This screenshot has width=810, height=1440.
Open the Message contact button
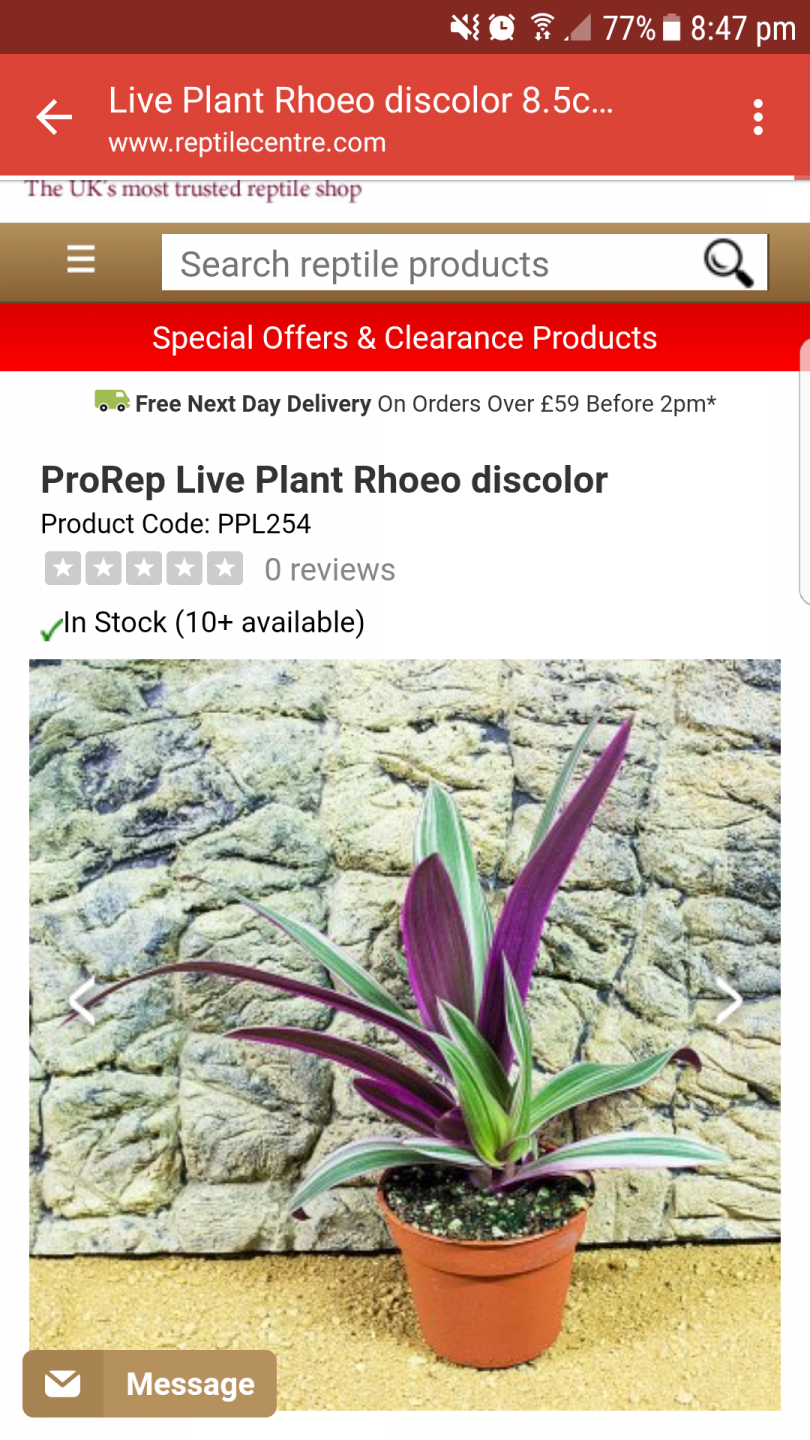[x=150, y=1384]
